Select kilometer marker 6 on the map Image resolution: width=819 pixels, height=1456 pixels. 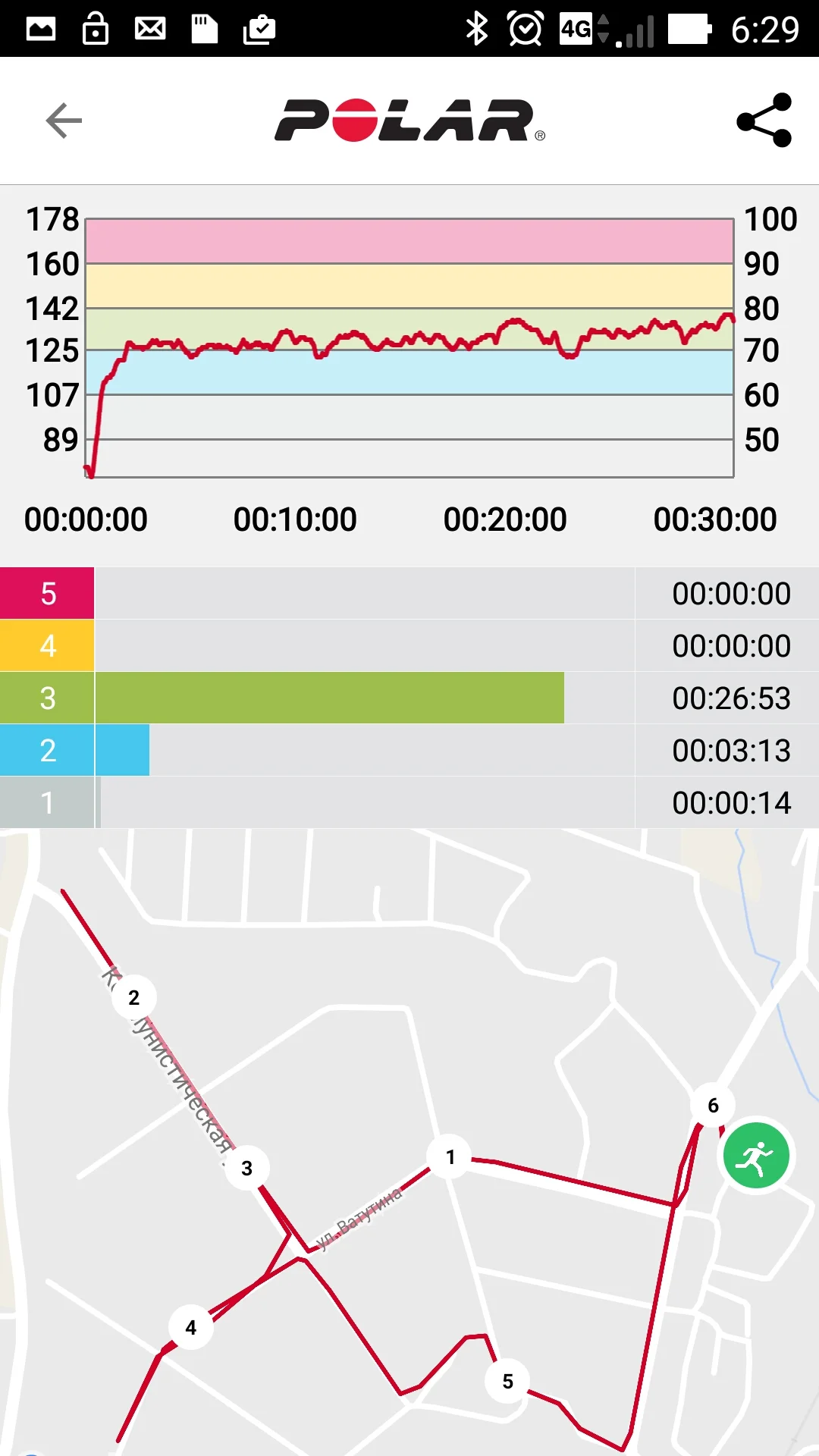pos(713,1106)
